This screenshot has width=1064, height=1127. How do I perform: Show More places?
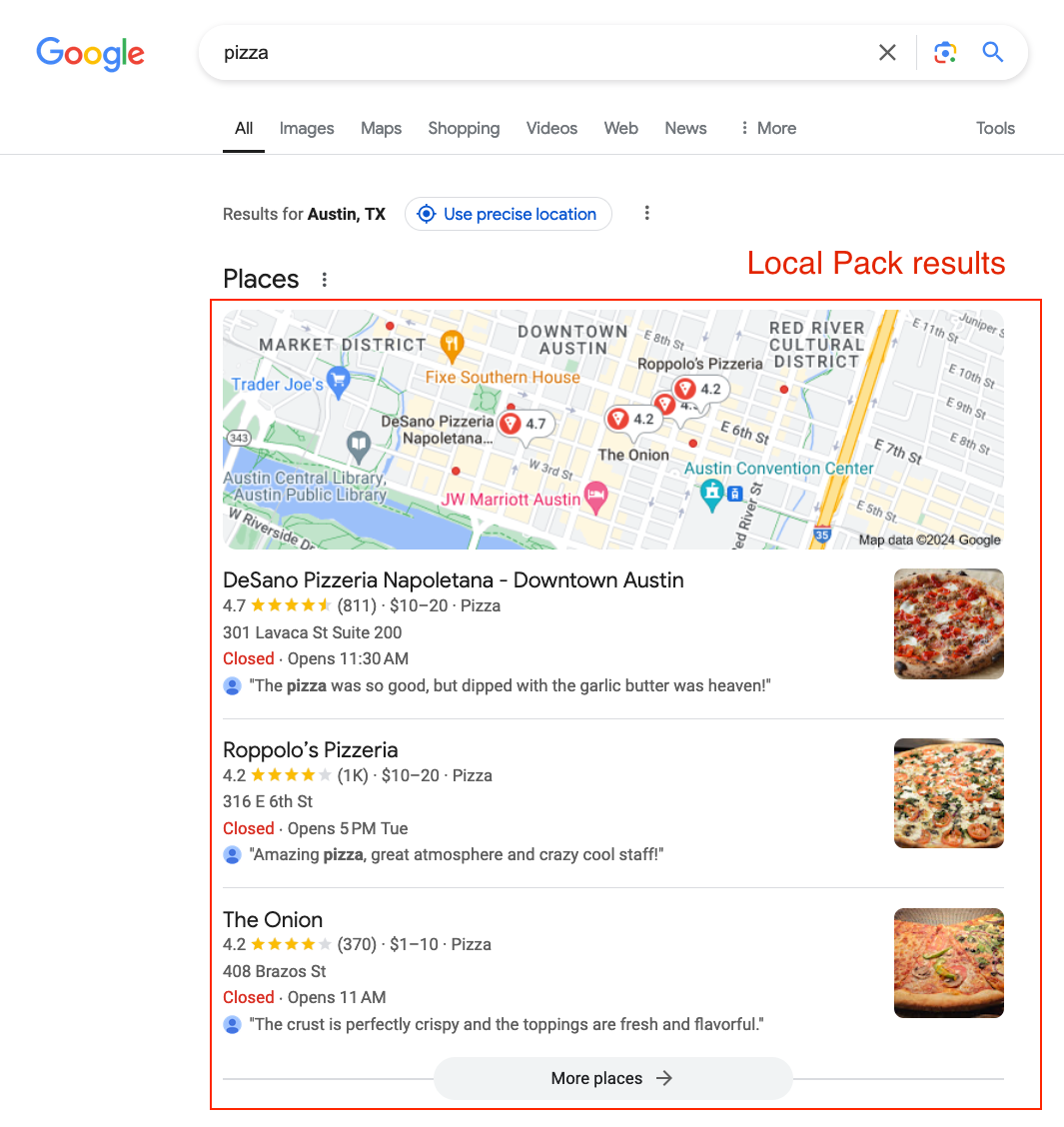pos(611,1078)
